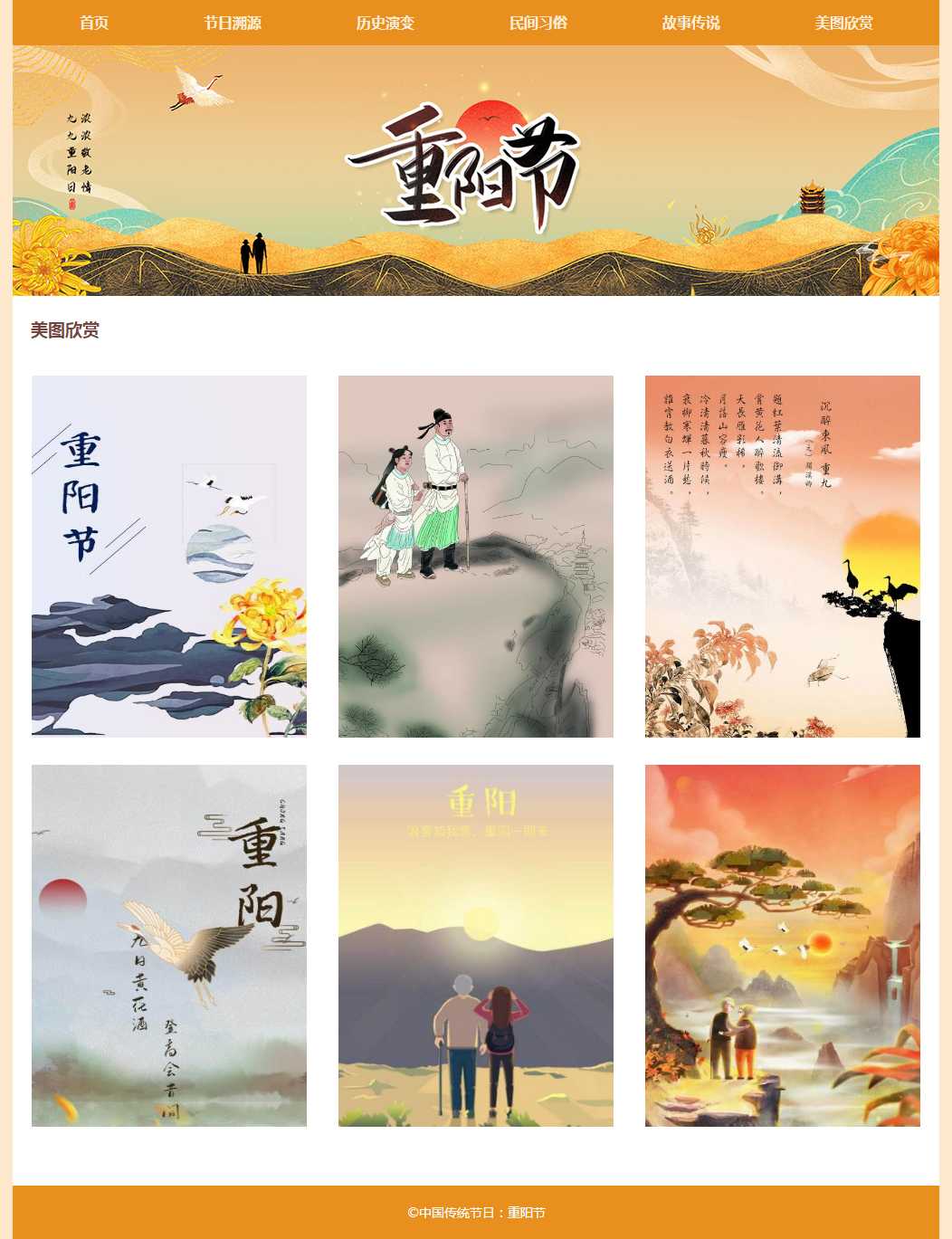View the pine tree elderly couple painting

click(x=783, y=945)
